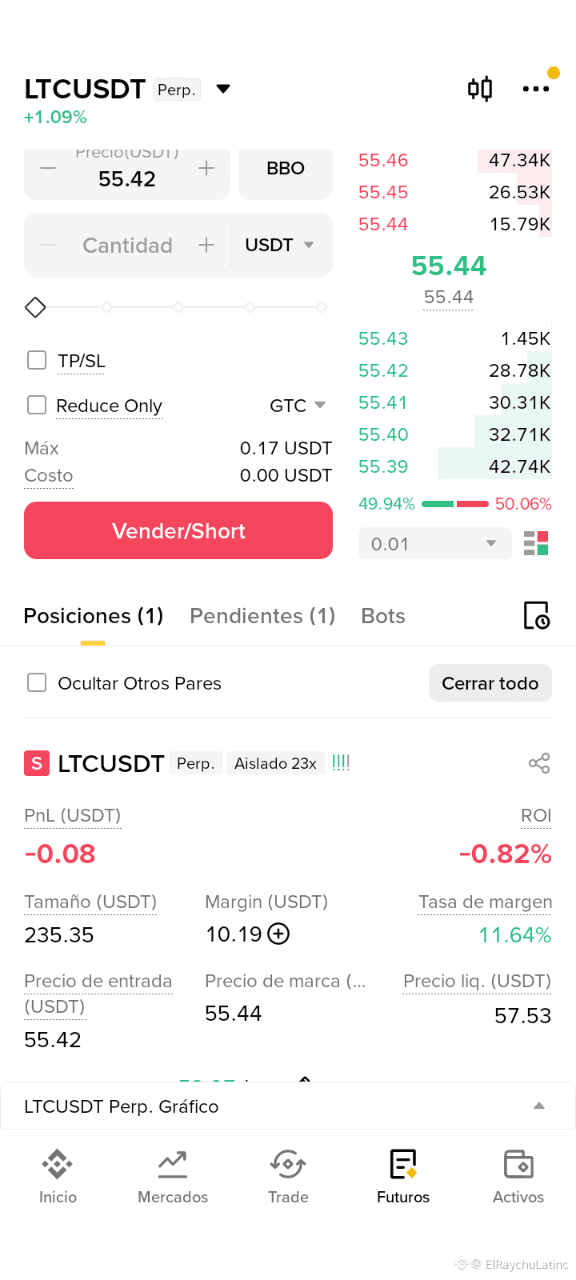Open the LTCUSDT pair selector dropdown

click(223, 89)
